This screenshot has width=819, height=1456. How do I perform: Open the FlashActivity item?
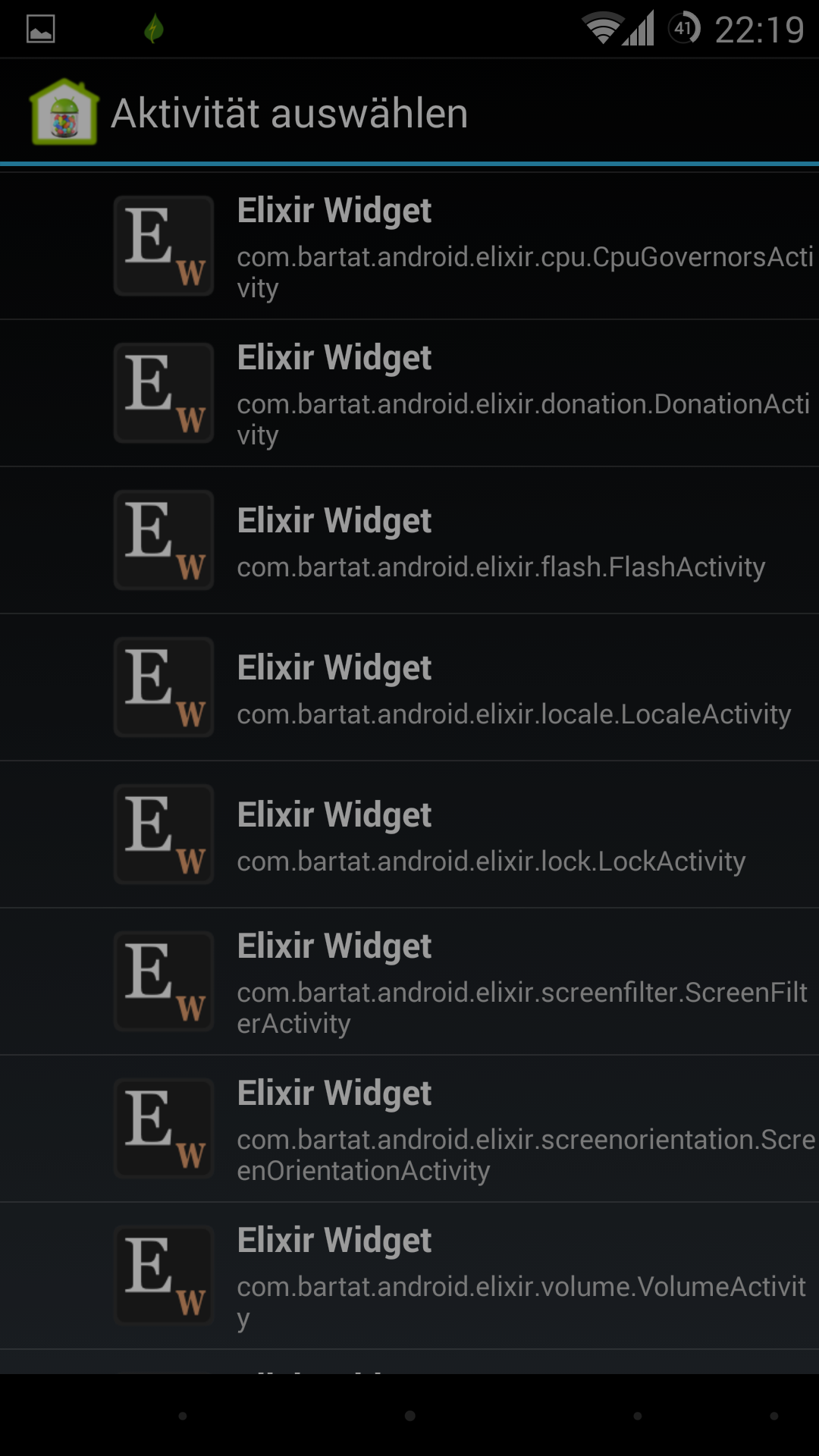click(409, 540)
